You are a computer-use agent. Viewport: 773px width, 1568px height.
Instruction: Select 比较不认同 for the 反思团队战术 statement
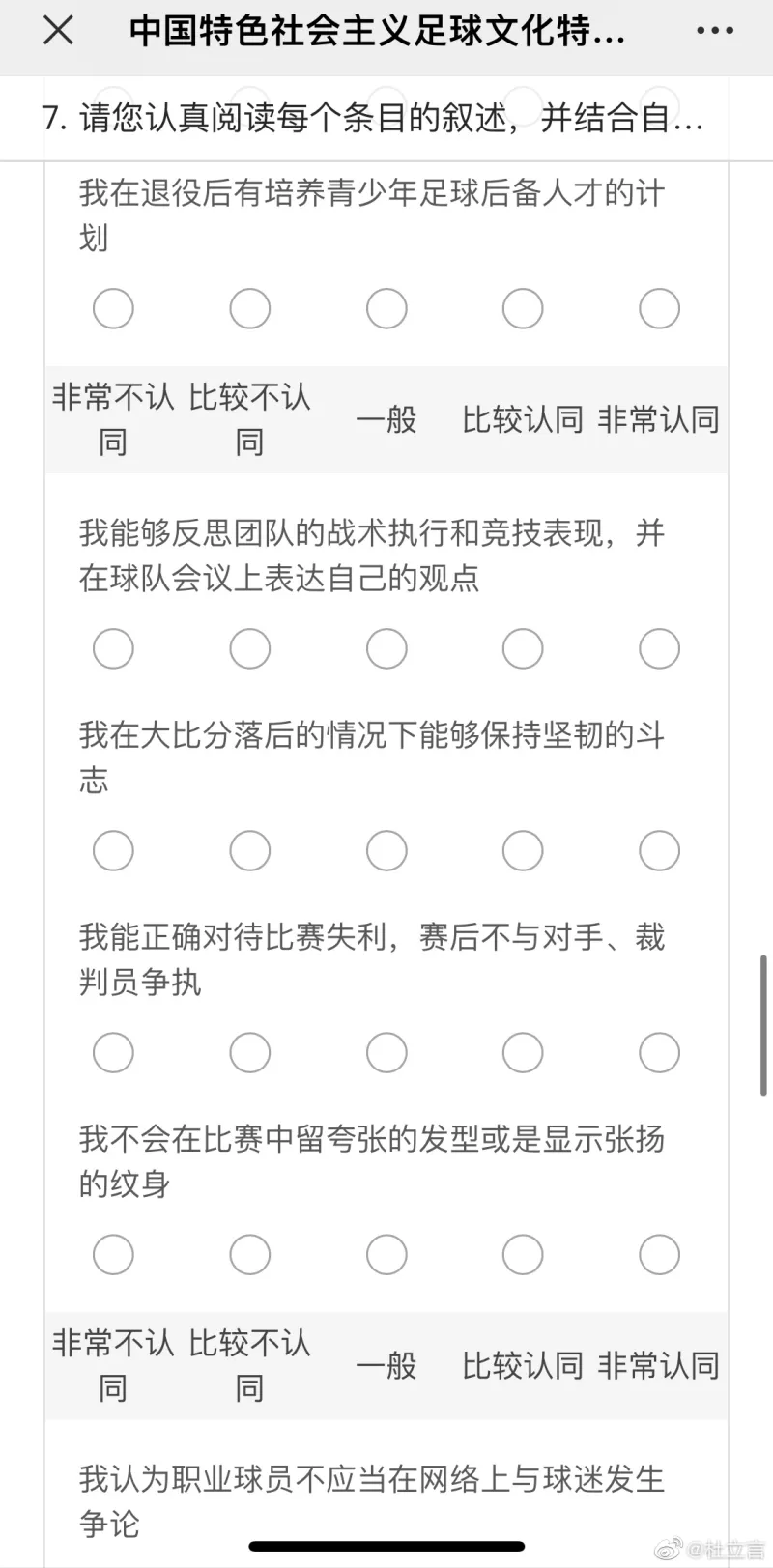[249, 649]
